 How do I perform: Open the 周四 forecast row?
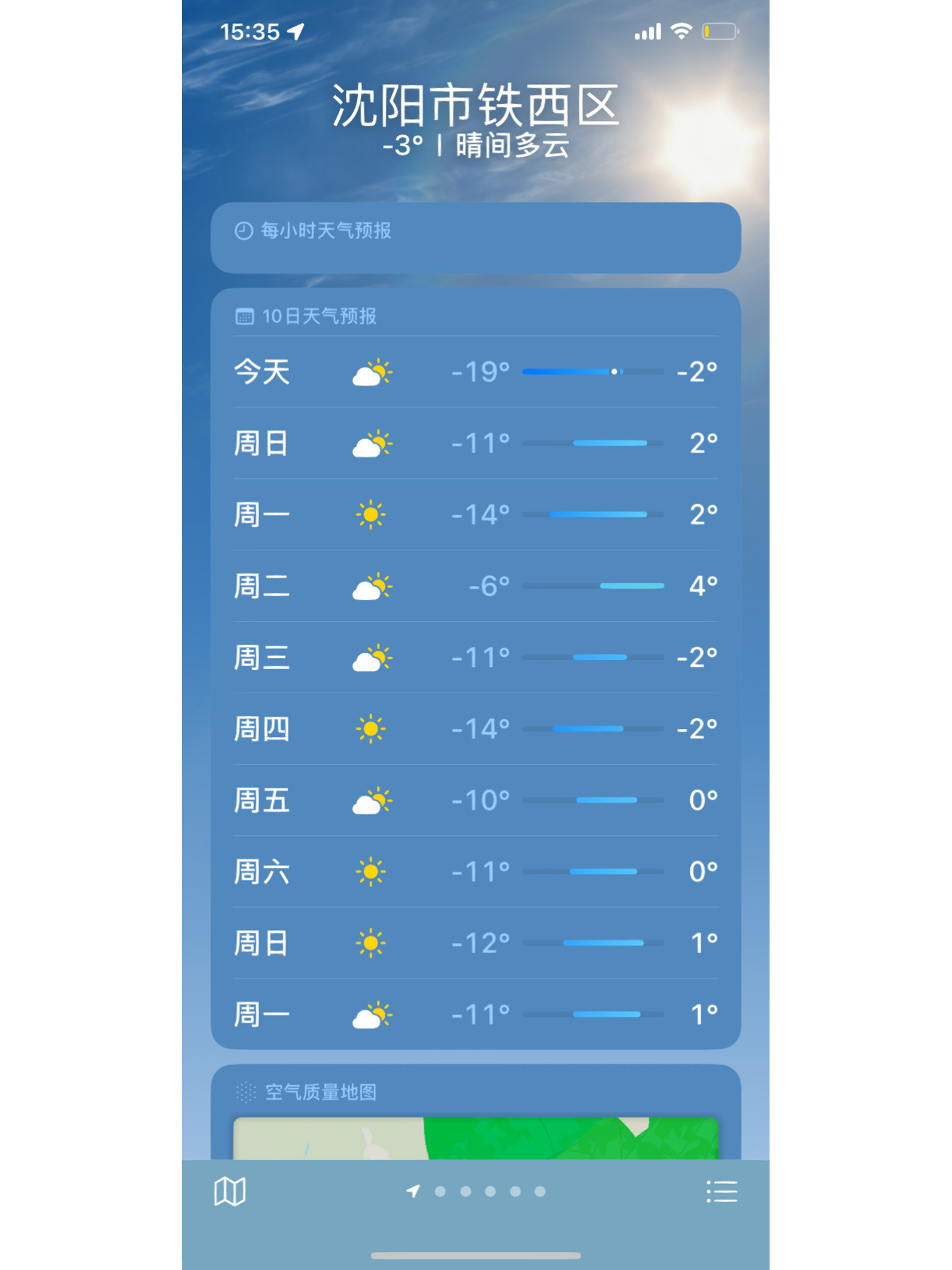[475, 729]
